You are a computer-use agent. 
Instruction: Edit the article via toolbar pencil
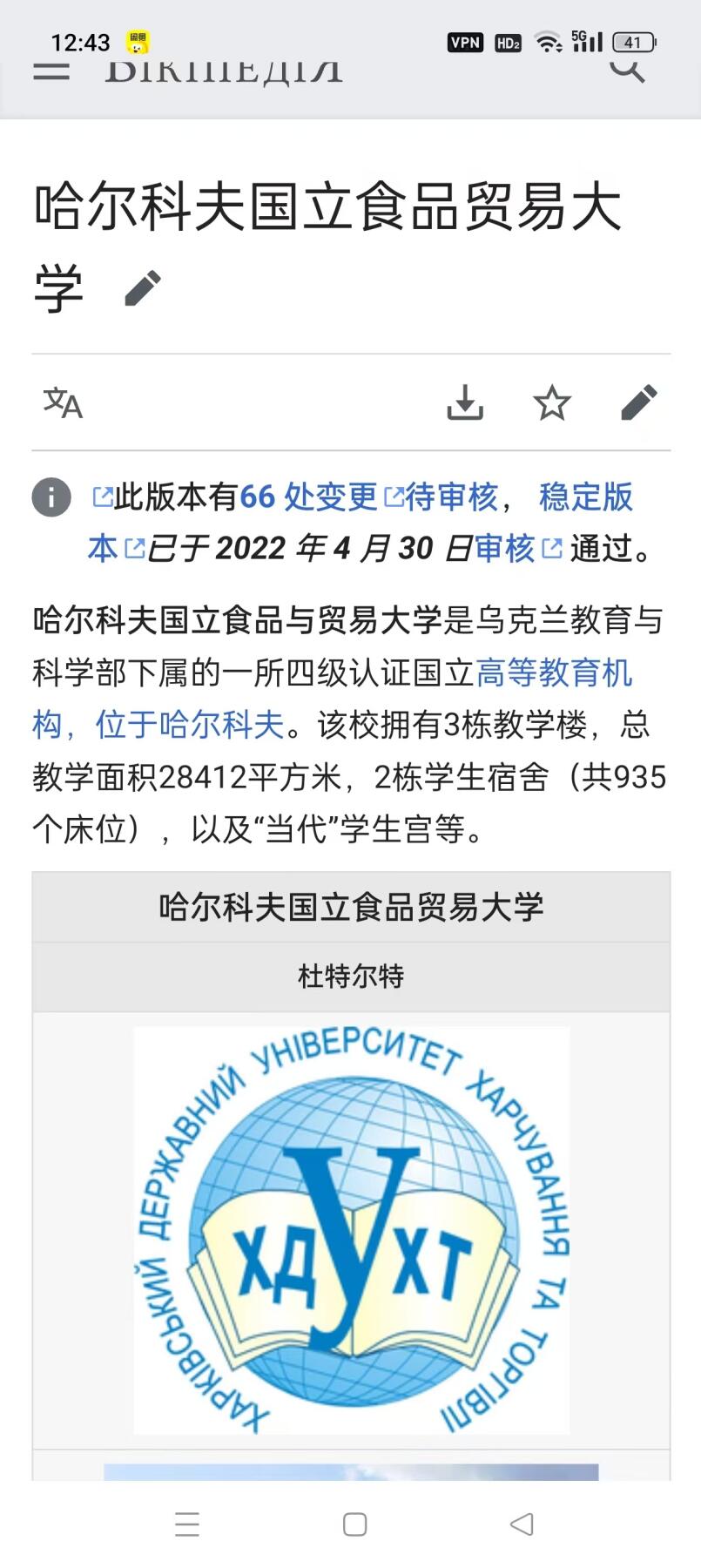(x=639, y=402)
